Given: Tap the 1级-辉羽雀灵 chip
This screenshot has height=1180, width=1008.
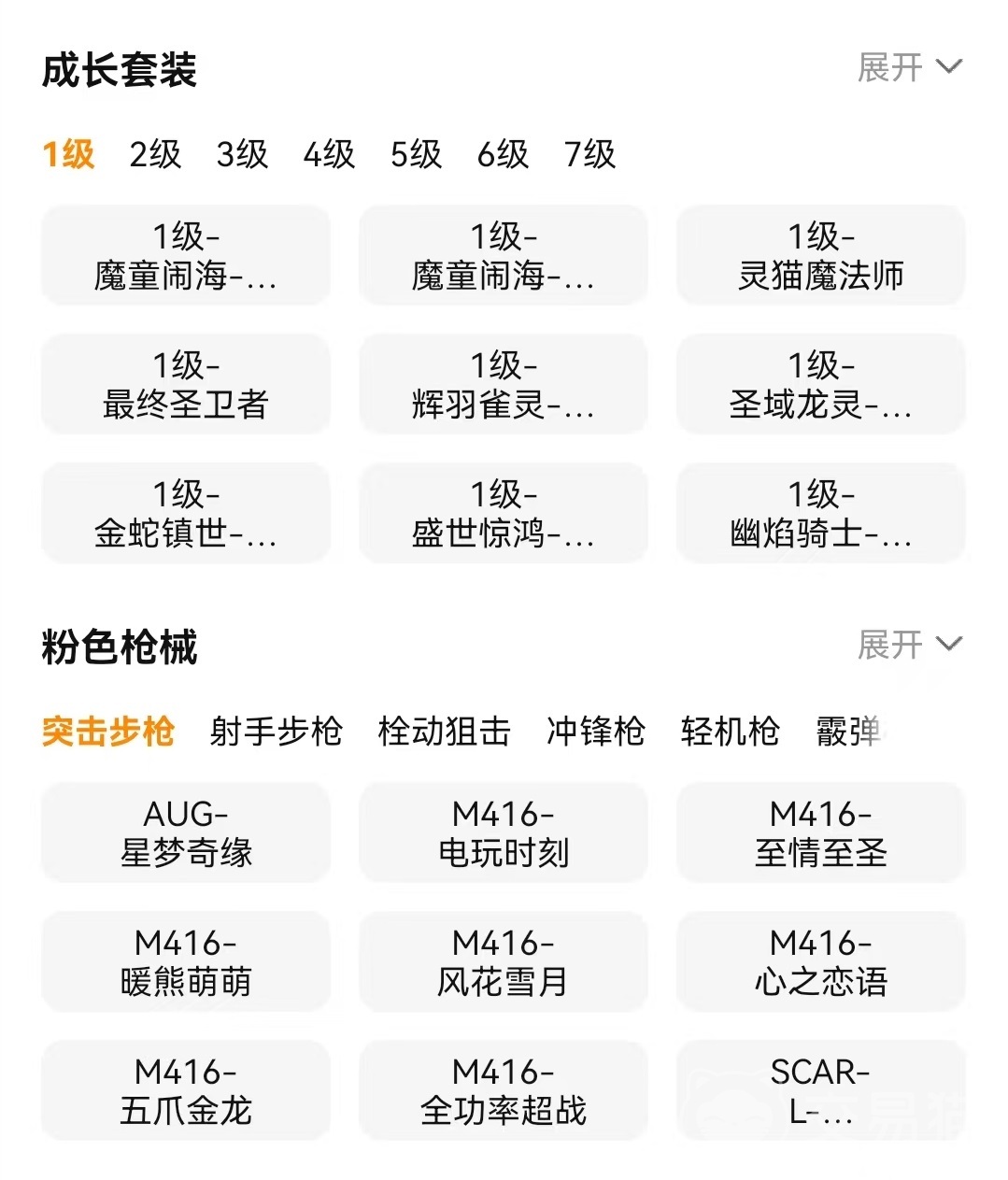Looking at the screenshot, I should pos(503,384).
